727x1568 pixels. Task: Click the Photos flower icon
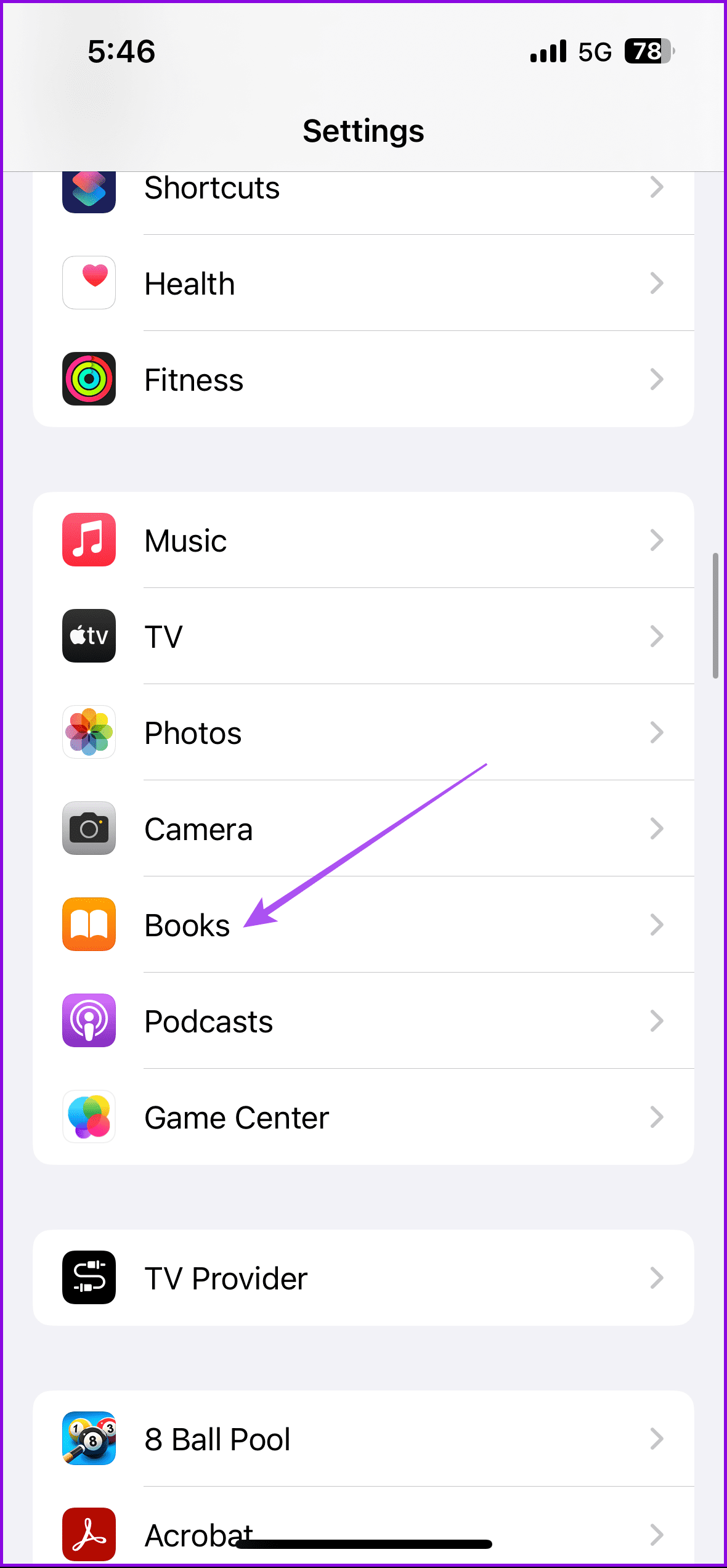(x=89, y=733)
